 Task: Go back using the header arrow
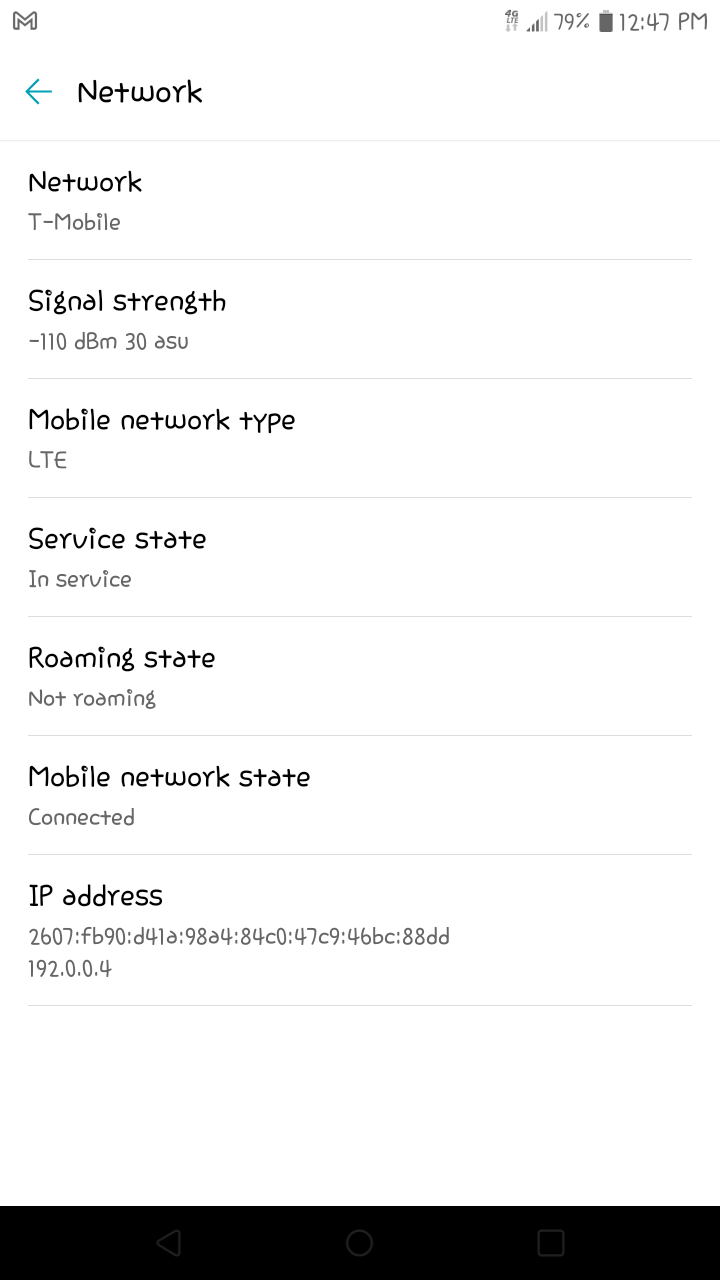pyautogui.click(x=38, y=92)
